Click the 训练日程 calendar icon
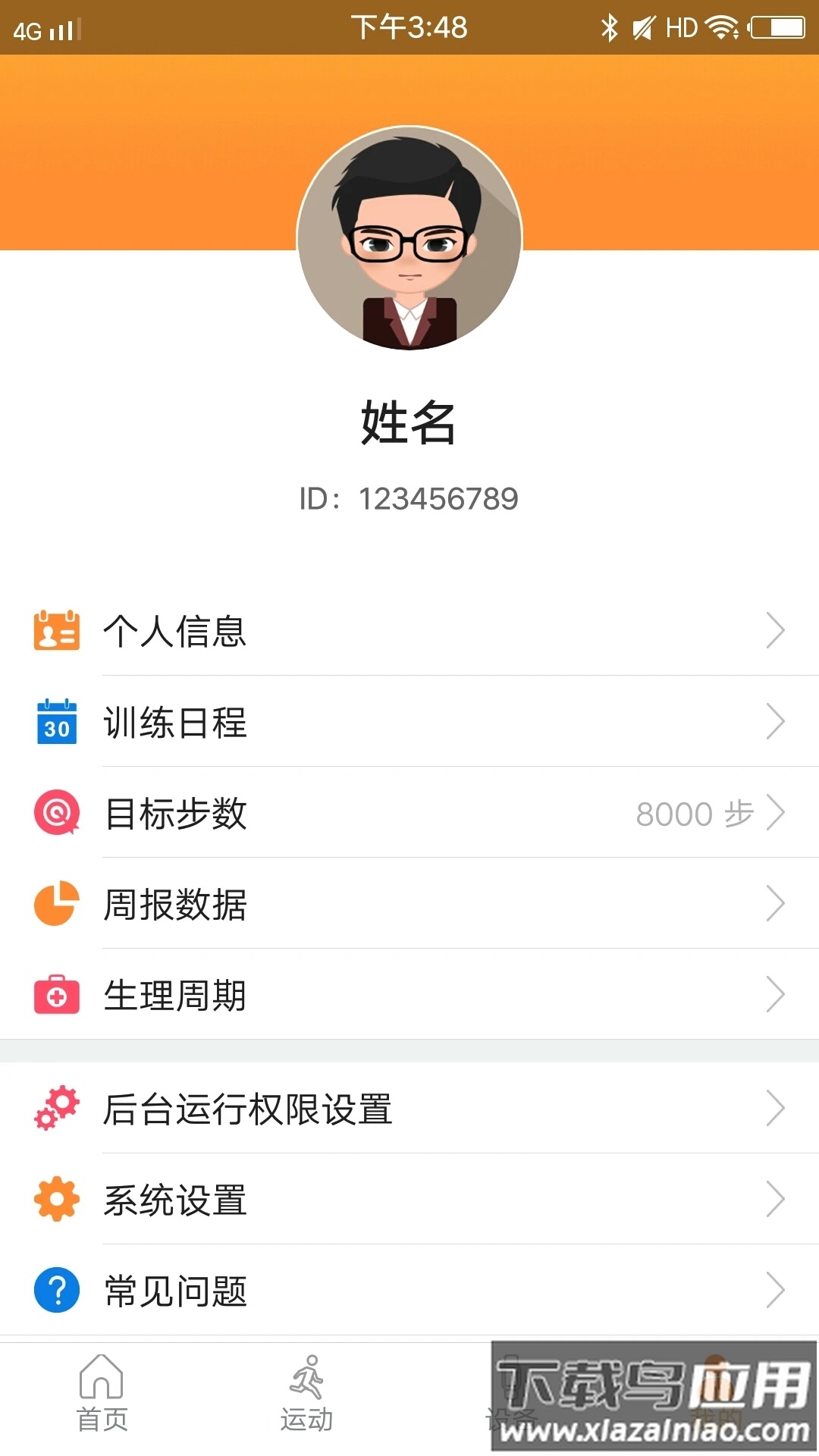 [x=55, y=722]
